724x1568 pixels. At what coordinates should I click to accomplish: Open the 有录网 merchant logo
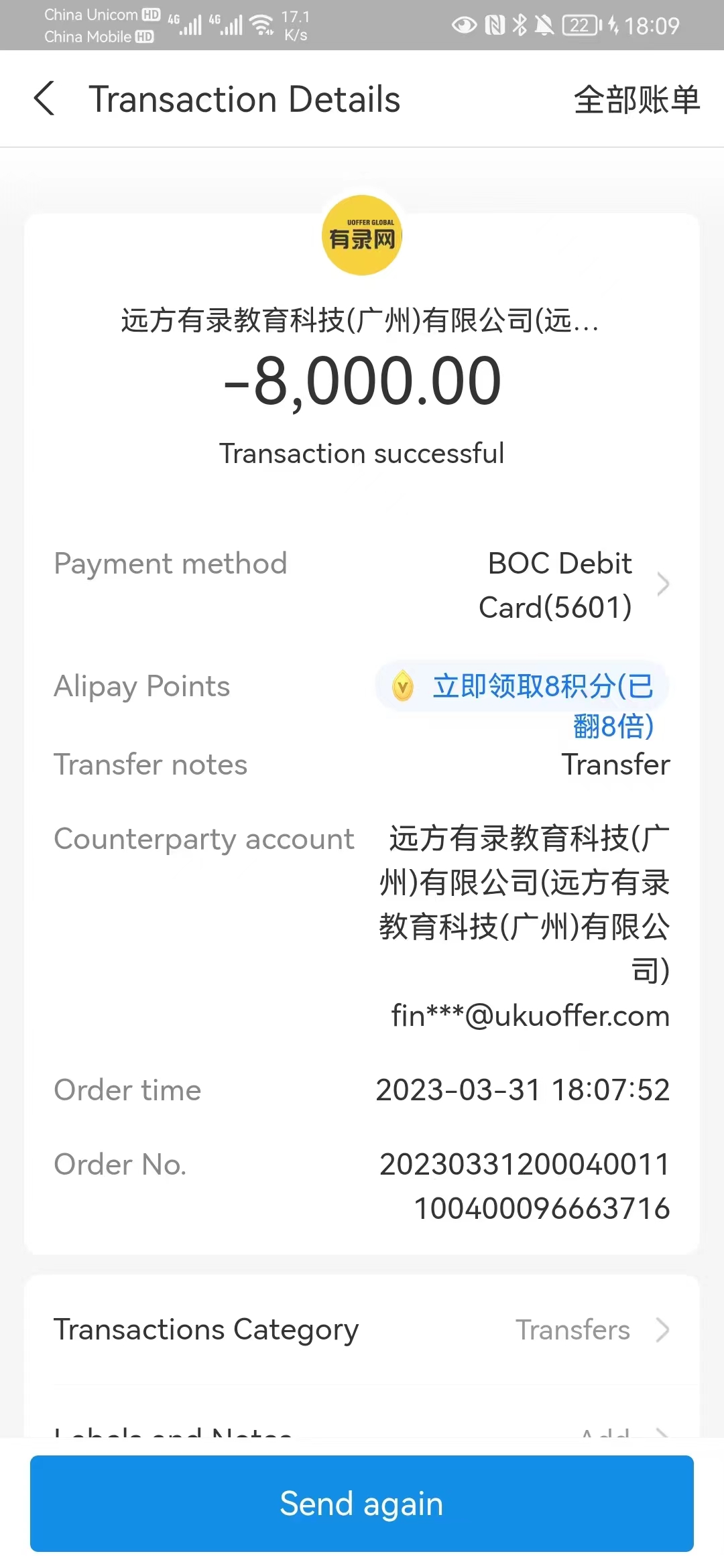click(x=362, y=235)
